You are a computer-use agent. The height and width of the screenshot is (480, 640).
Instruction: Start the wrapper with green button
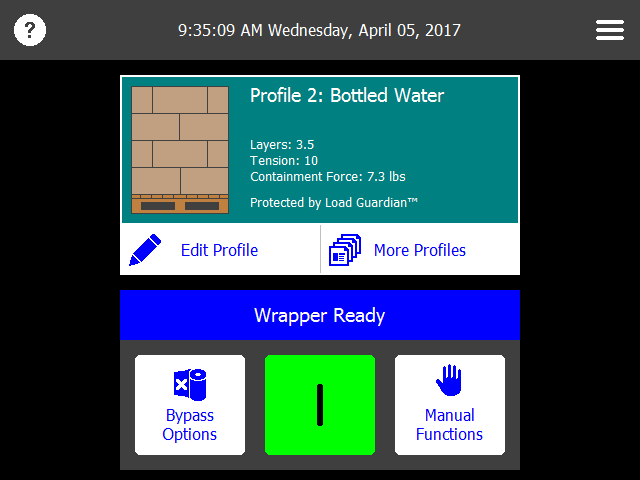click(x=320, y=405)
